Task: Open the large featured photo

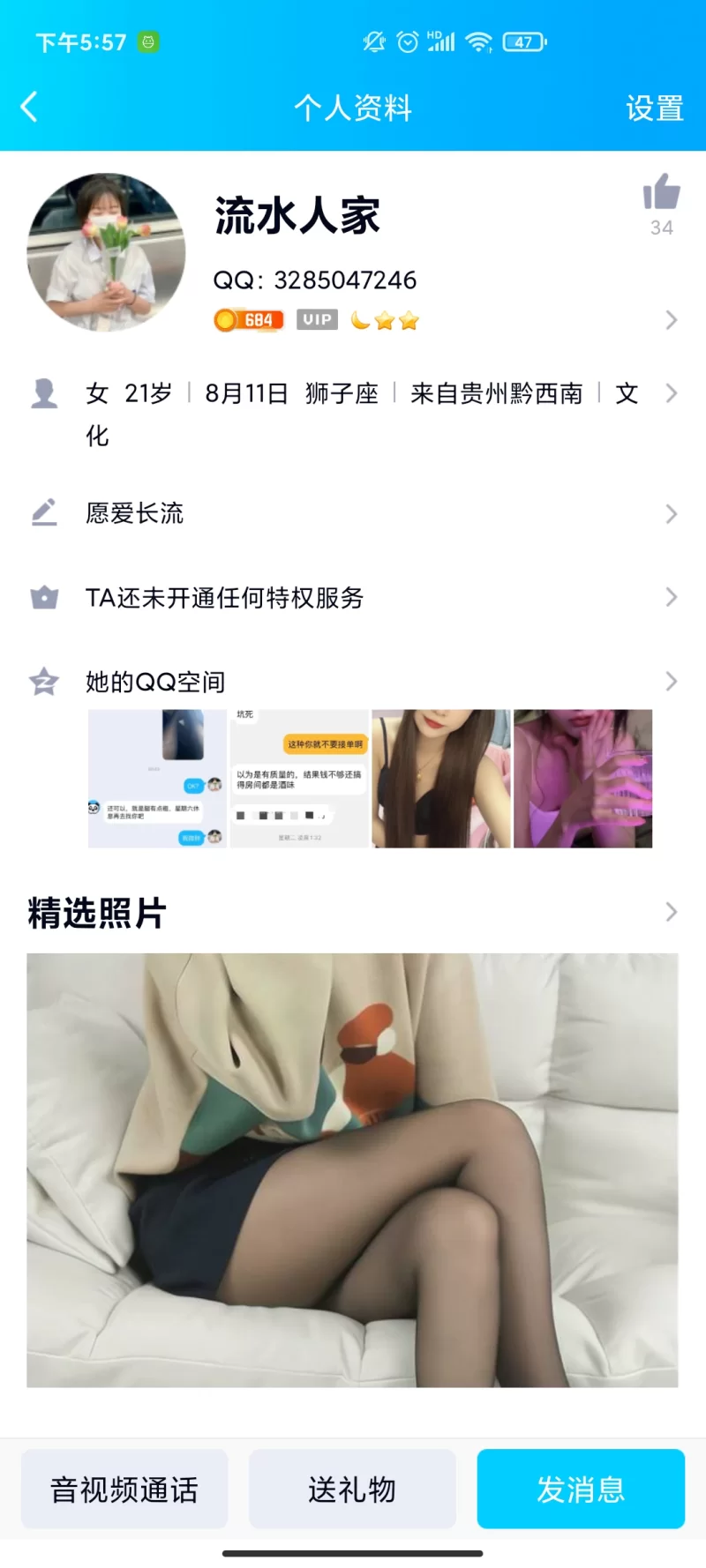Action: (x=352, y=1169)
